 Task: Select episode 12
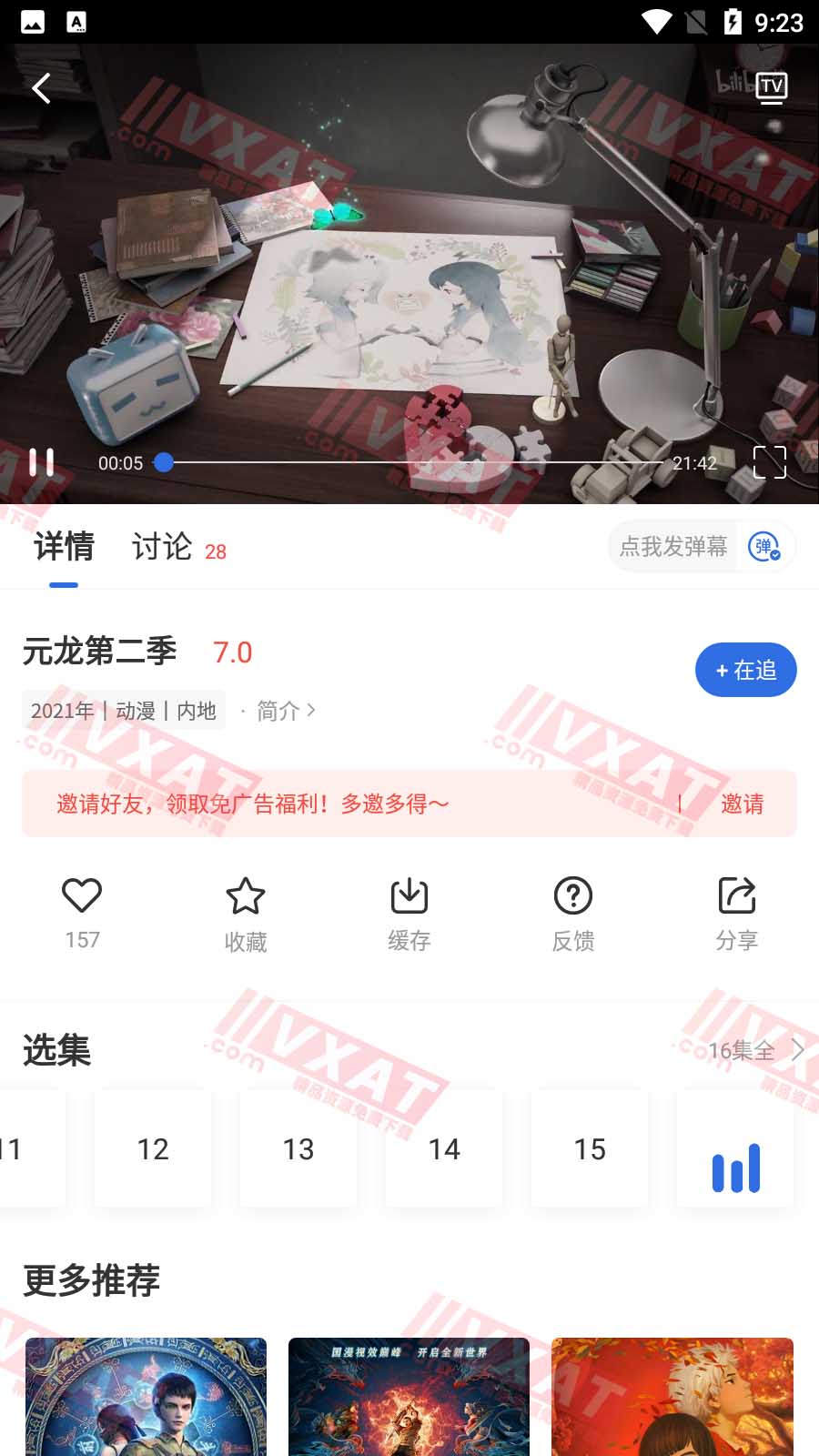pos(153,1149)
